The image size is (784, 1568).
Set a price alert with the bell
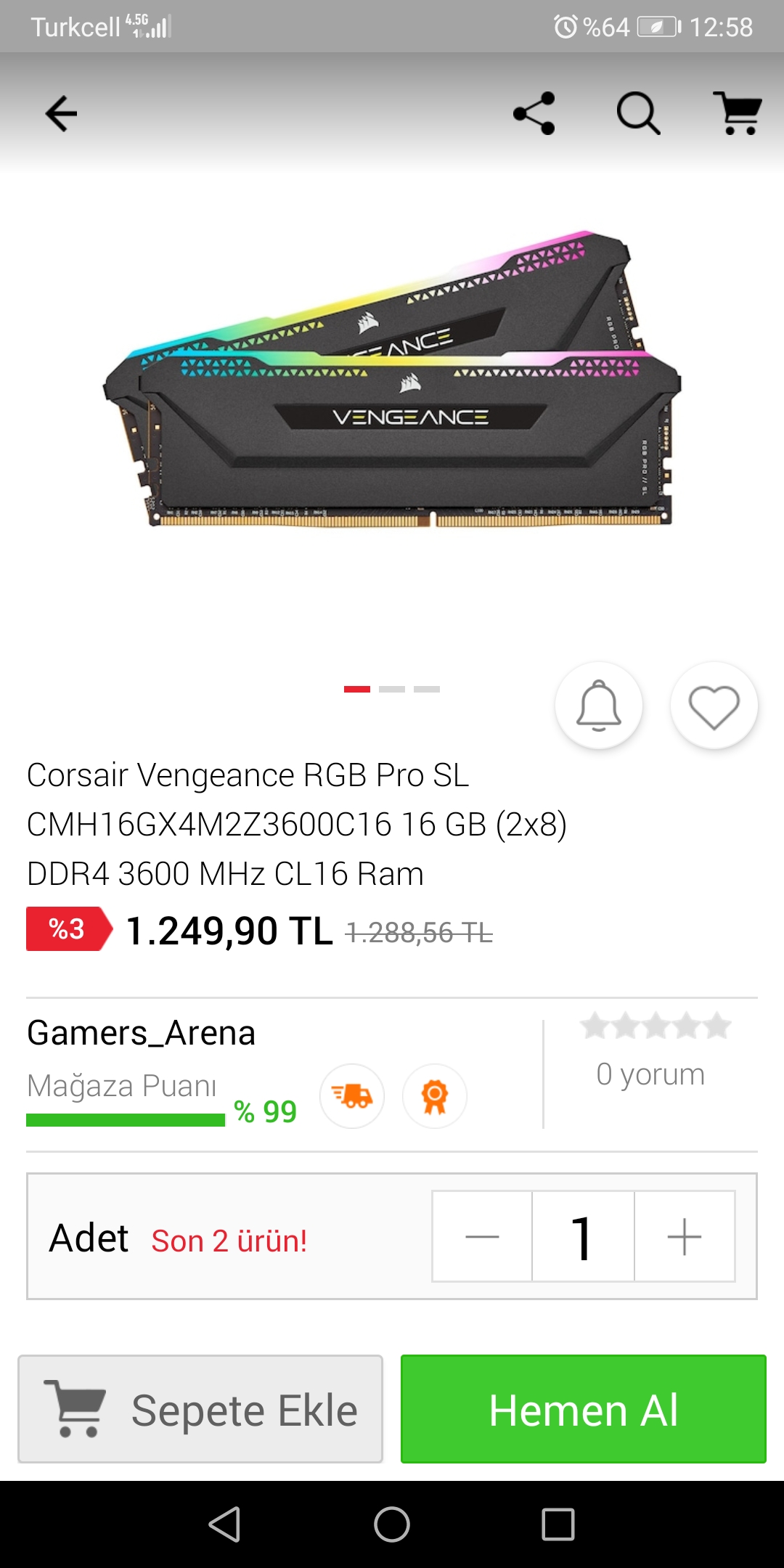(x=599, y=706)
